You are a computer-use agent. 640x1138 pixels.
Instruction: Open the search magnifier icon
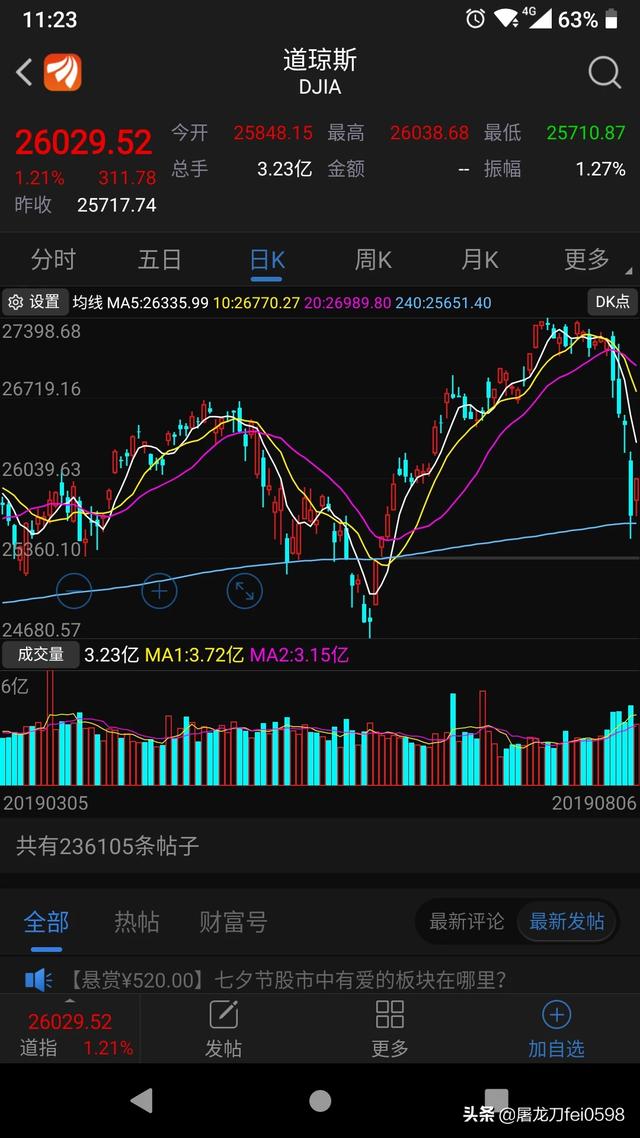click(604, 72)
